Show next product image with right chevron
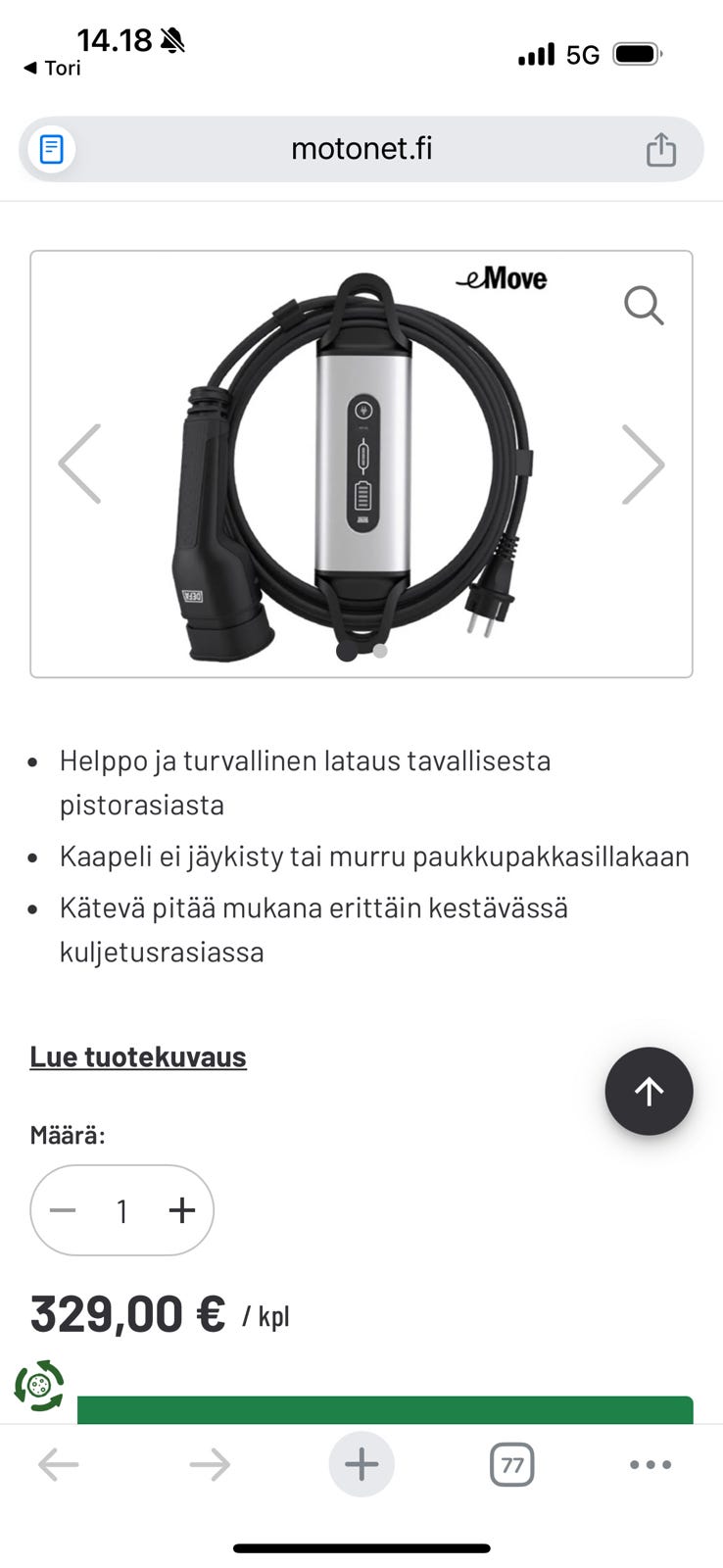 [644, 464]
